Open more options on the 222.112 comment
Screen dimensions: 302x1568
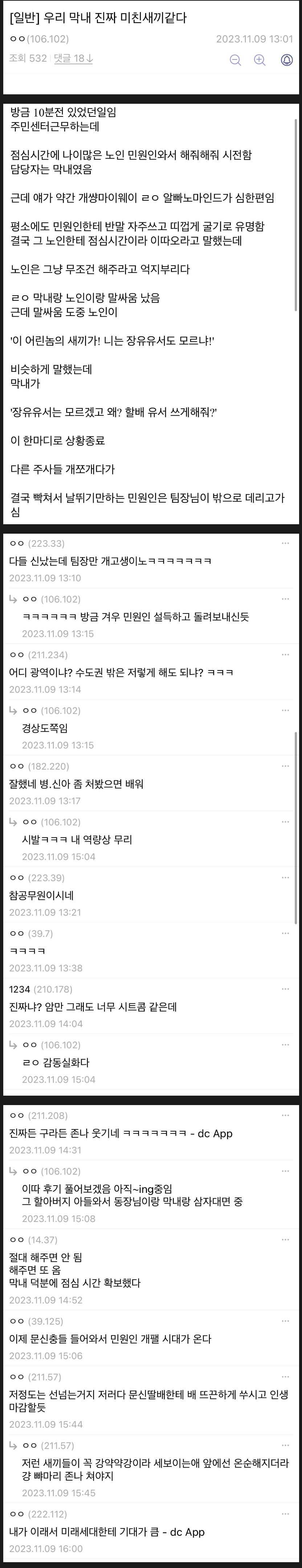pyautogui.click(x=285, y=1514)
